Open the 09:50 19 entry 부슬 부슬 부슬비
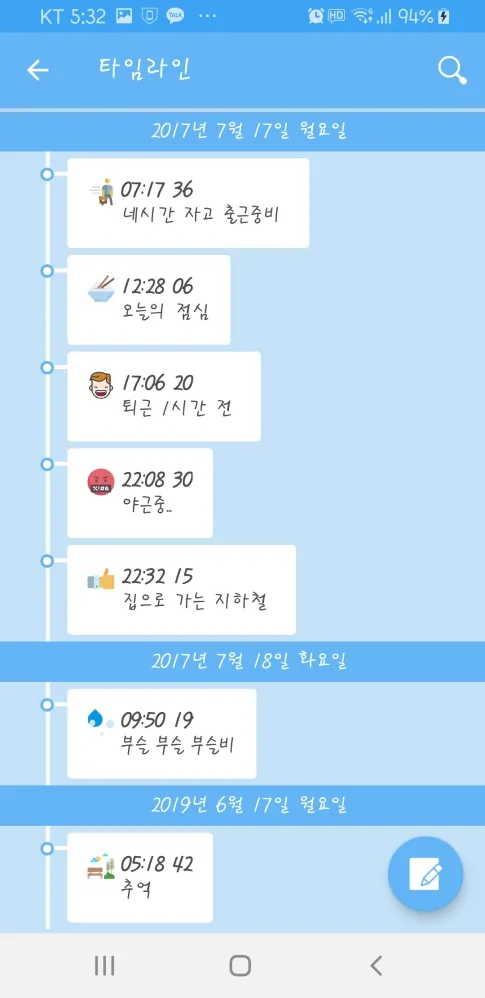The image size is (485, 998). click(162, 733)
